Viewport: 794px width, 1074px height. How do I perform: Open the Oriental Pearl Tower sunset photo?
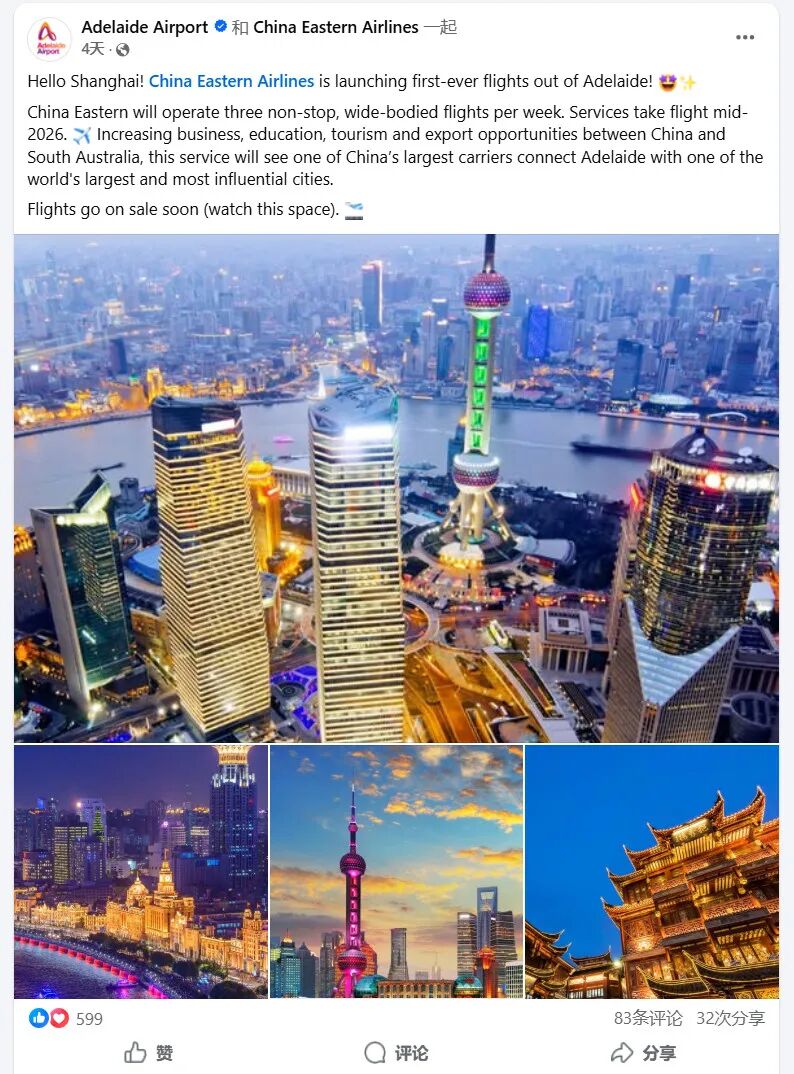[396, 871]
